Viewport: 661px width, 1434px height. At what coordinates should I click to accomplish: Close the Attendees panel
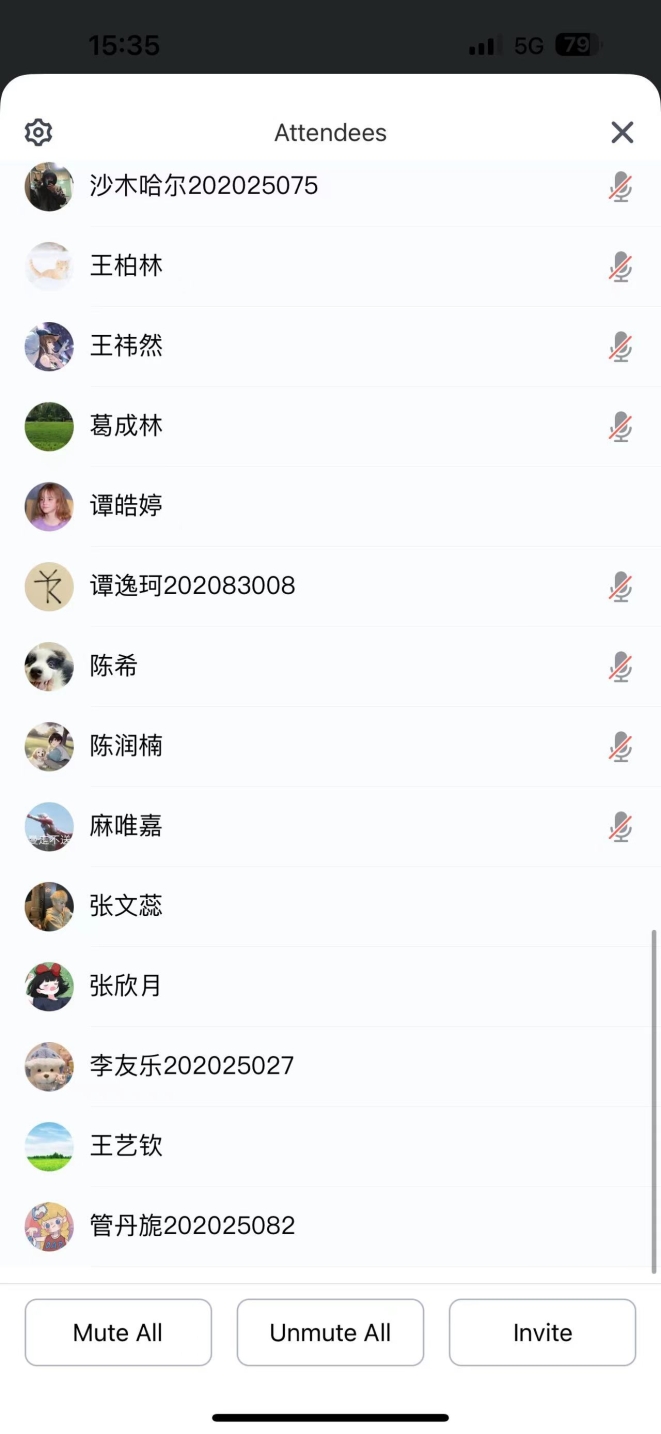click(622, 132)
